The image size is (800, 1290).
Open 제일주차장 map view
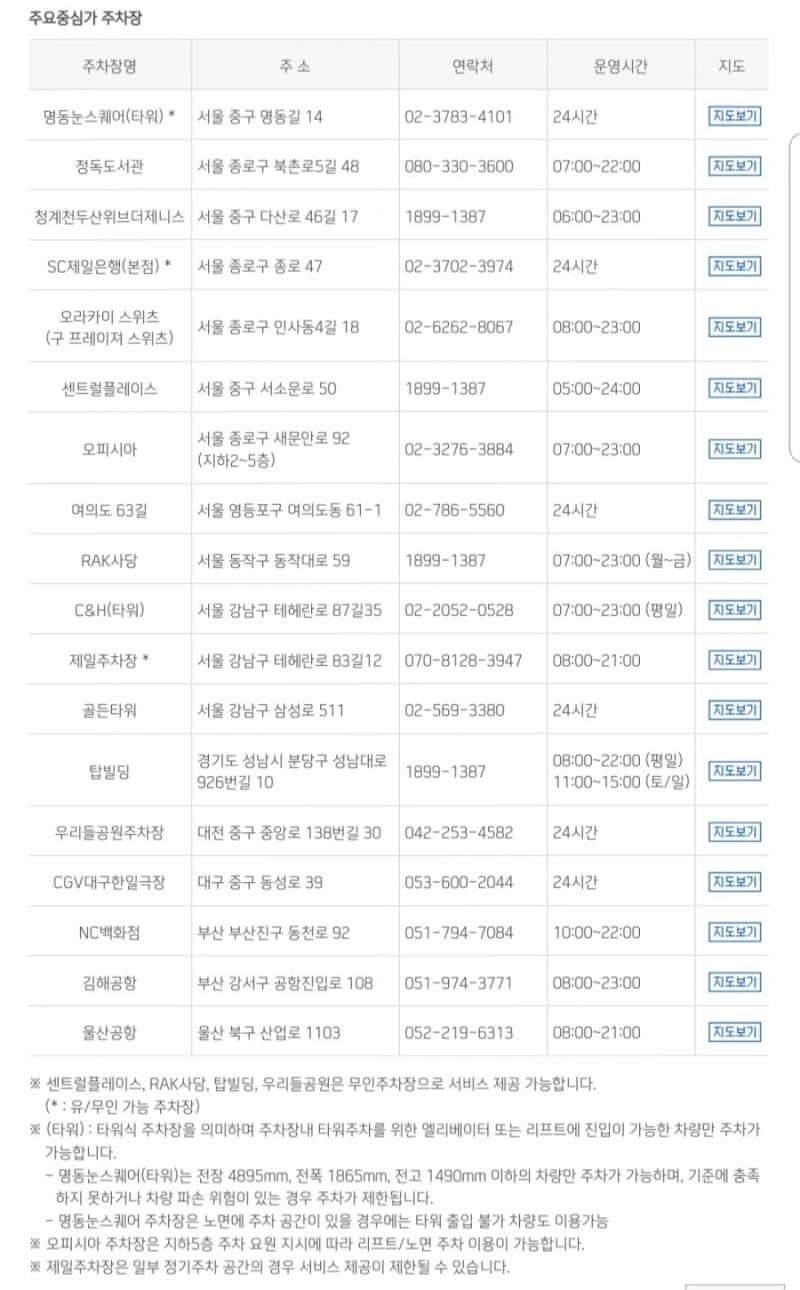click(x=735, y=660)
